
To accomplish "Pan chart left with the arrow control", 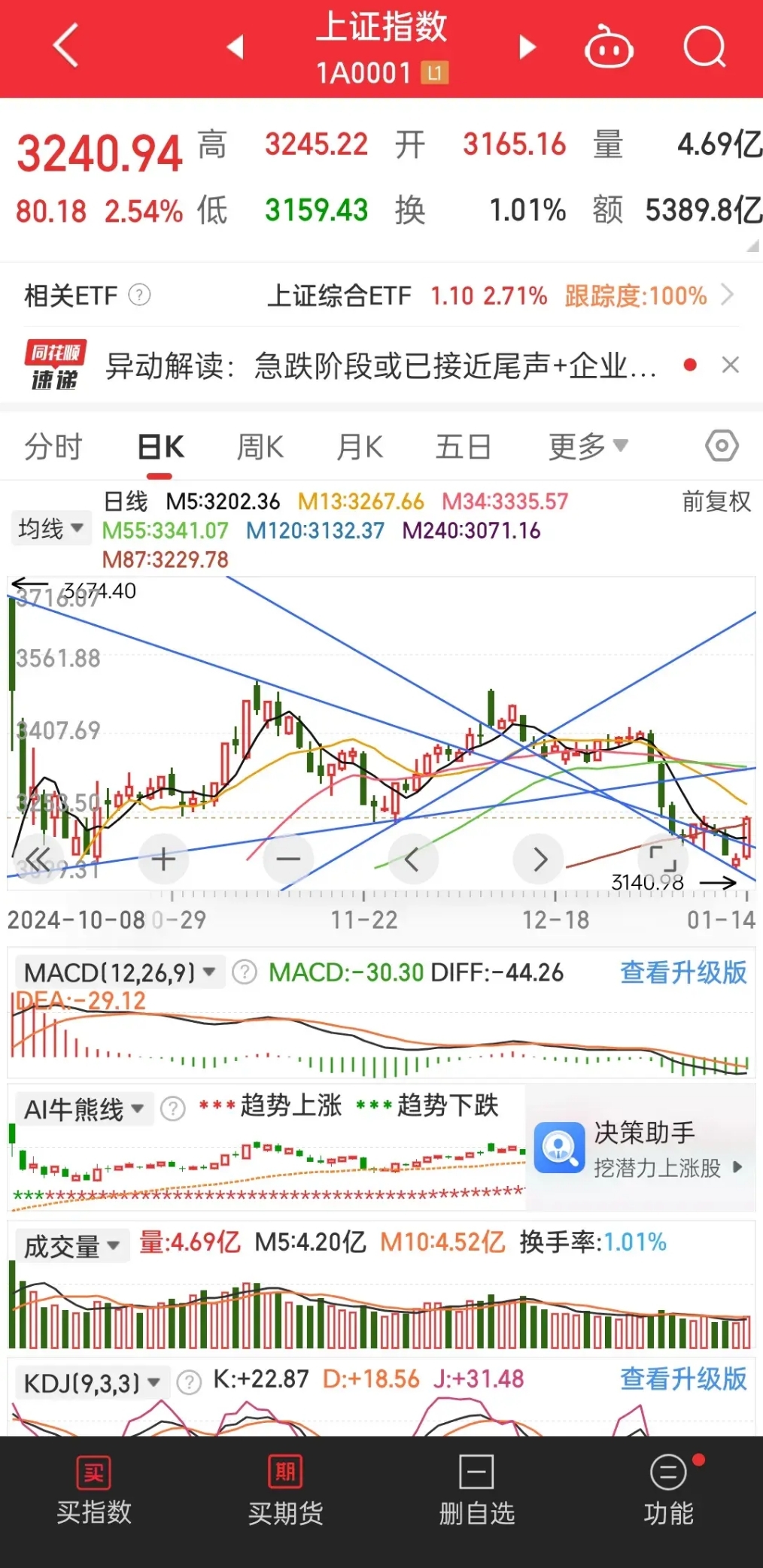I will click(x=412, y=859).
